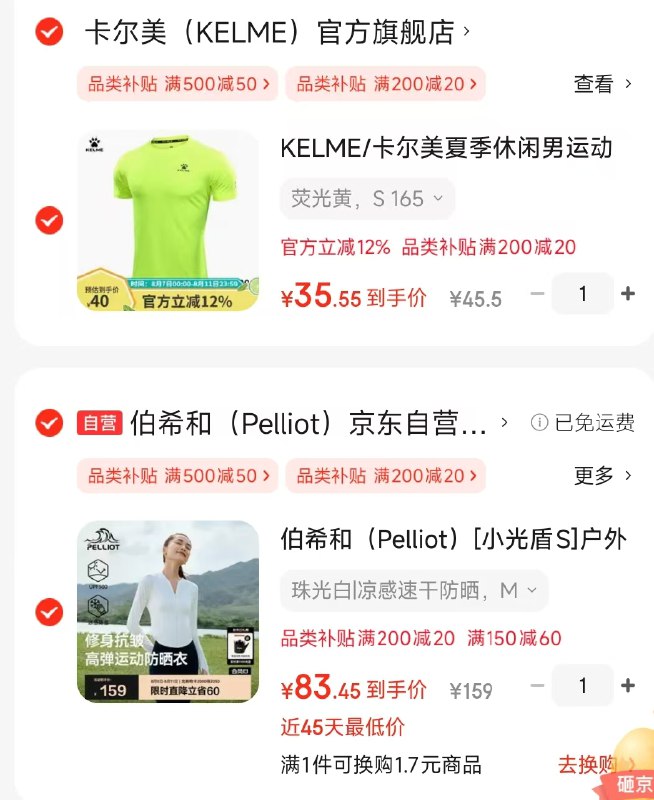The width and height of the screenshot is (654, 800).
Task: Edit the KELME T-shirt quantity field
Action: pyautogui.click(x=583, y=294)
